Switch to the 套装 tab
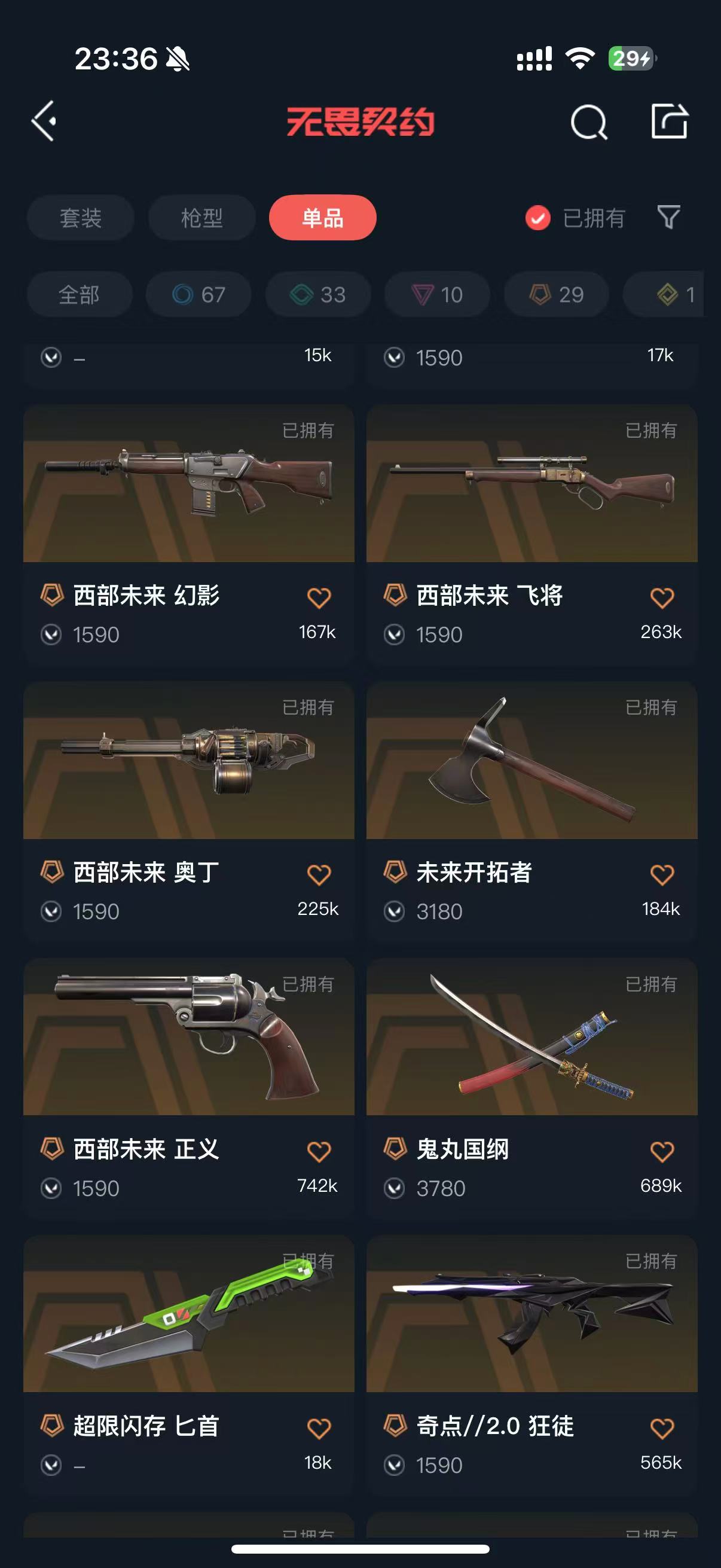The image size is (721, 1568). [x=80, y=218]
